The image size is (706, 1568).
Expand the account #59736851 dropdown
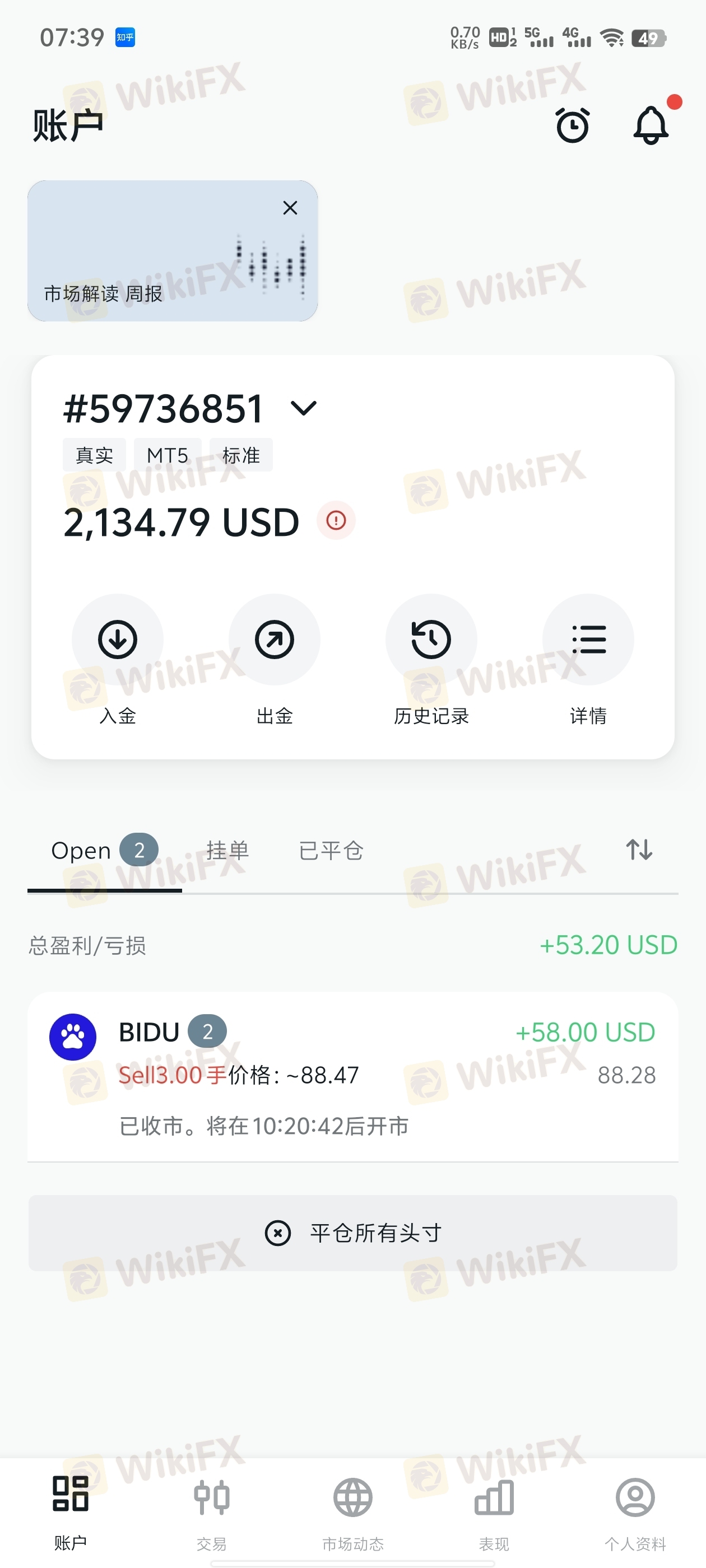303,408
